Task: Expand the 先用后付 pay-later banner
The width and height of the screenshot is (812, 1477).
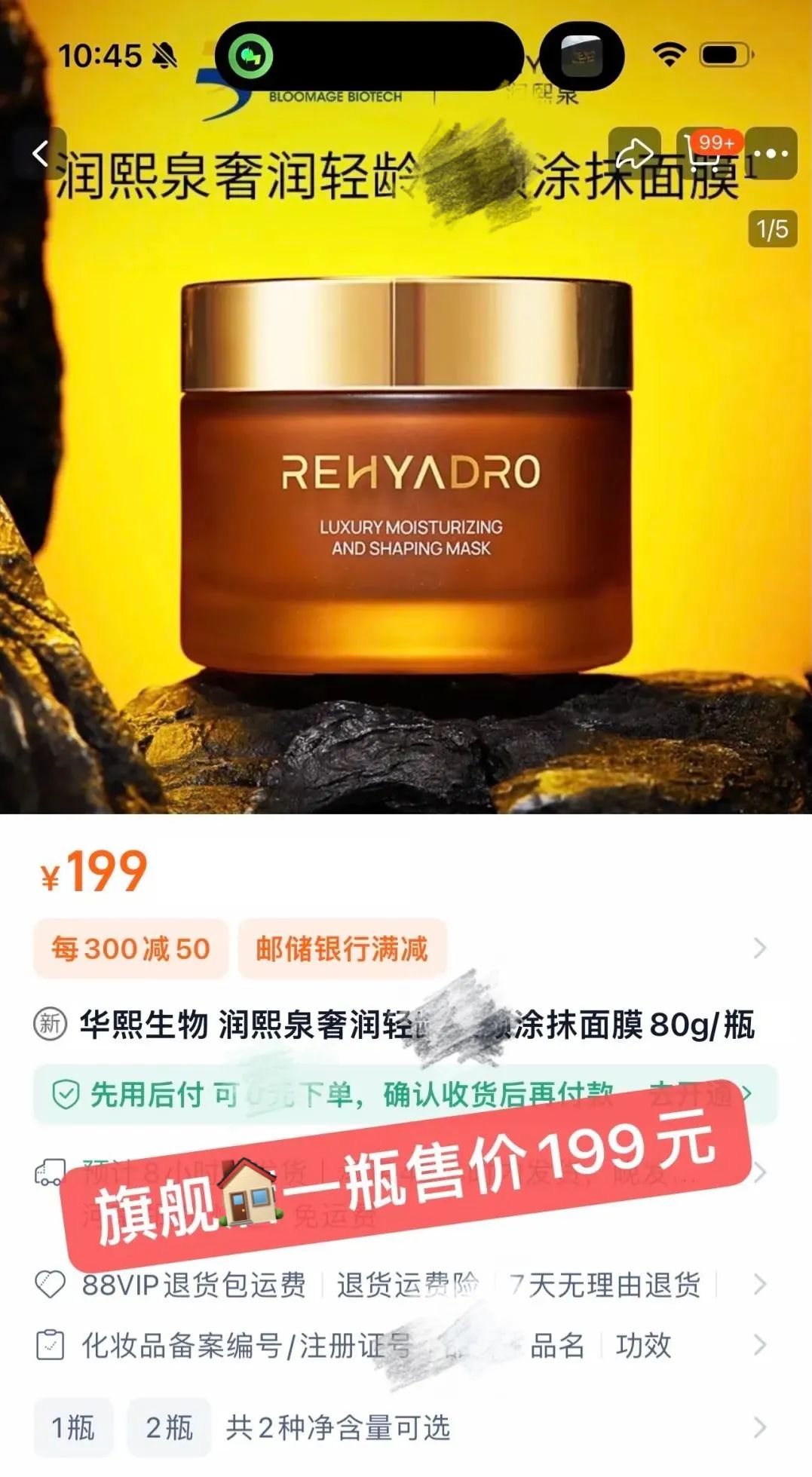Action: [405, 1094]
